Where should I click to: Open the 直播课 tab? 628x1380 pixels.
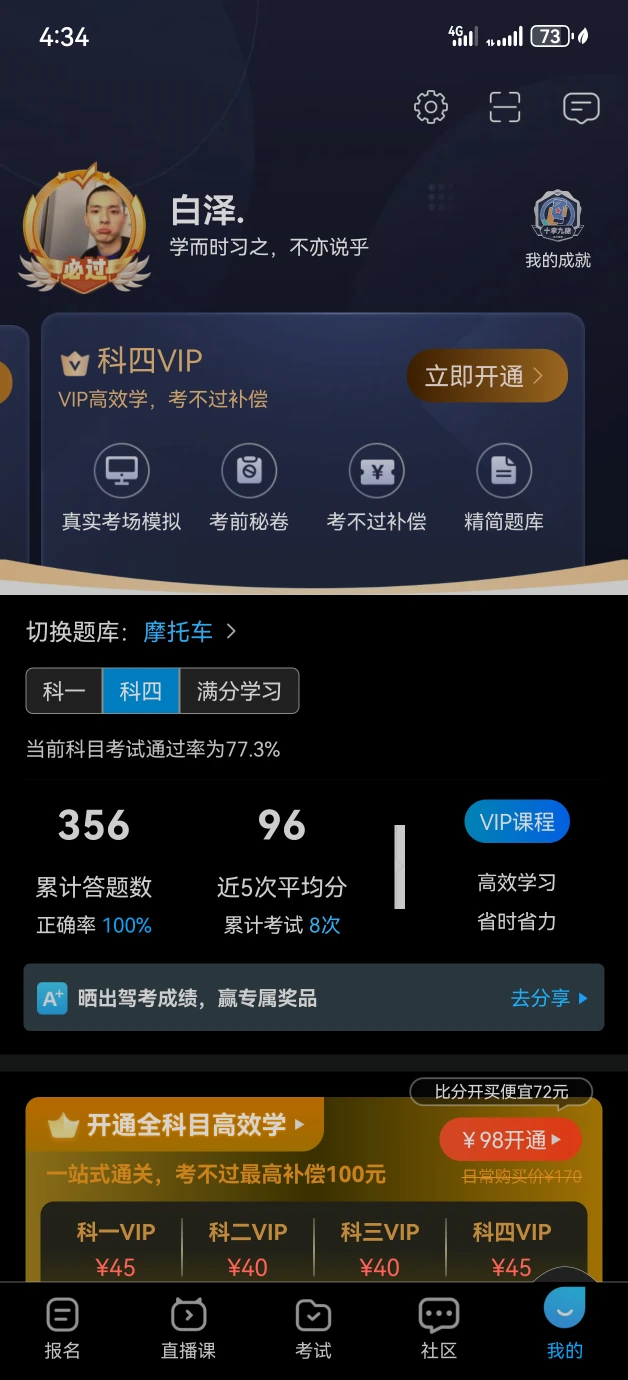188,1329
